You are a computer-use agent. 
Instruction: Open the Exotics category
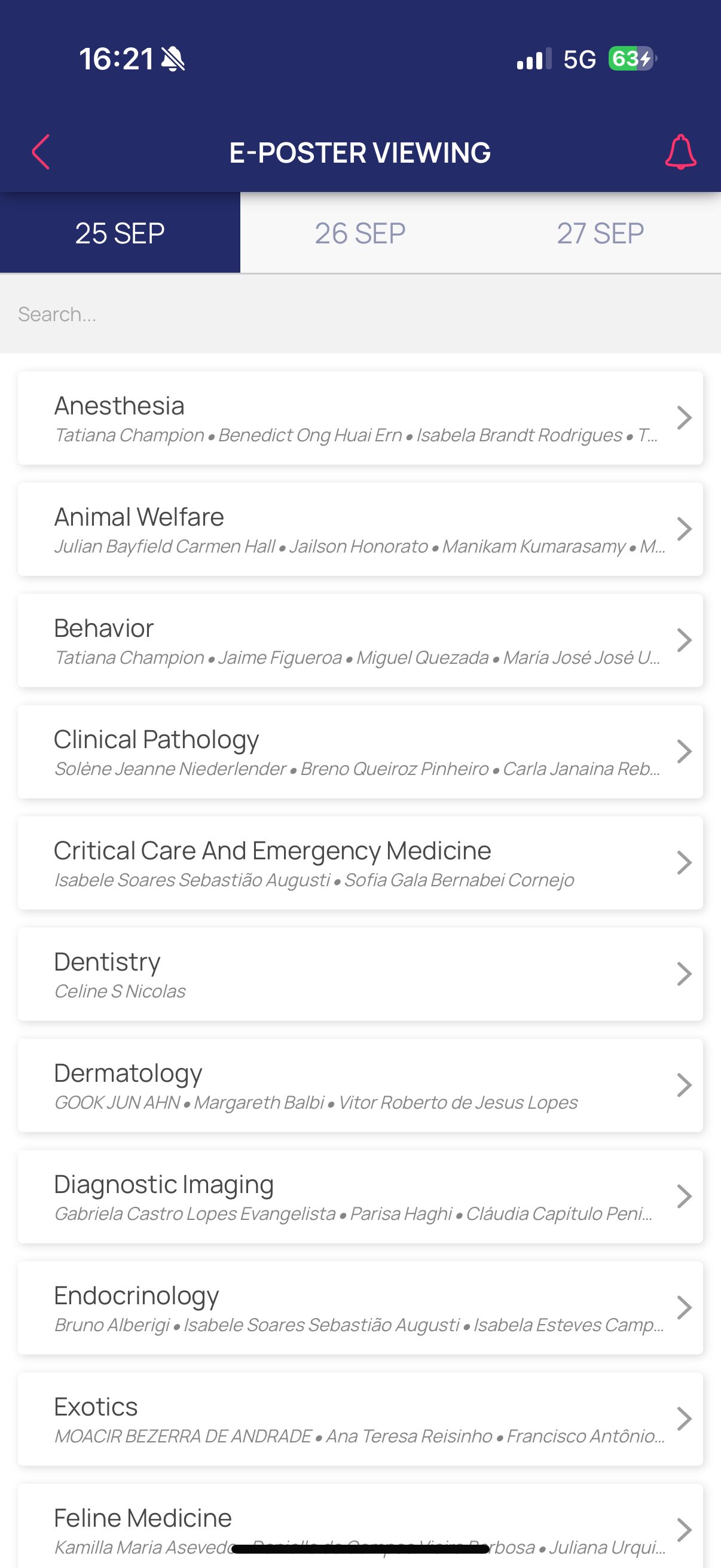pos(360,1420)
